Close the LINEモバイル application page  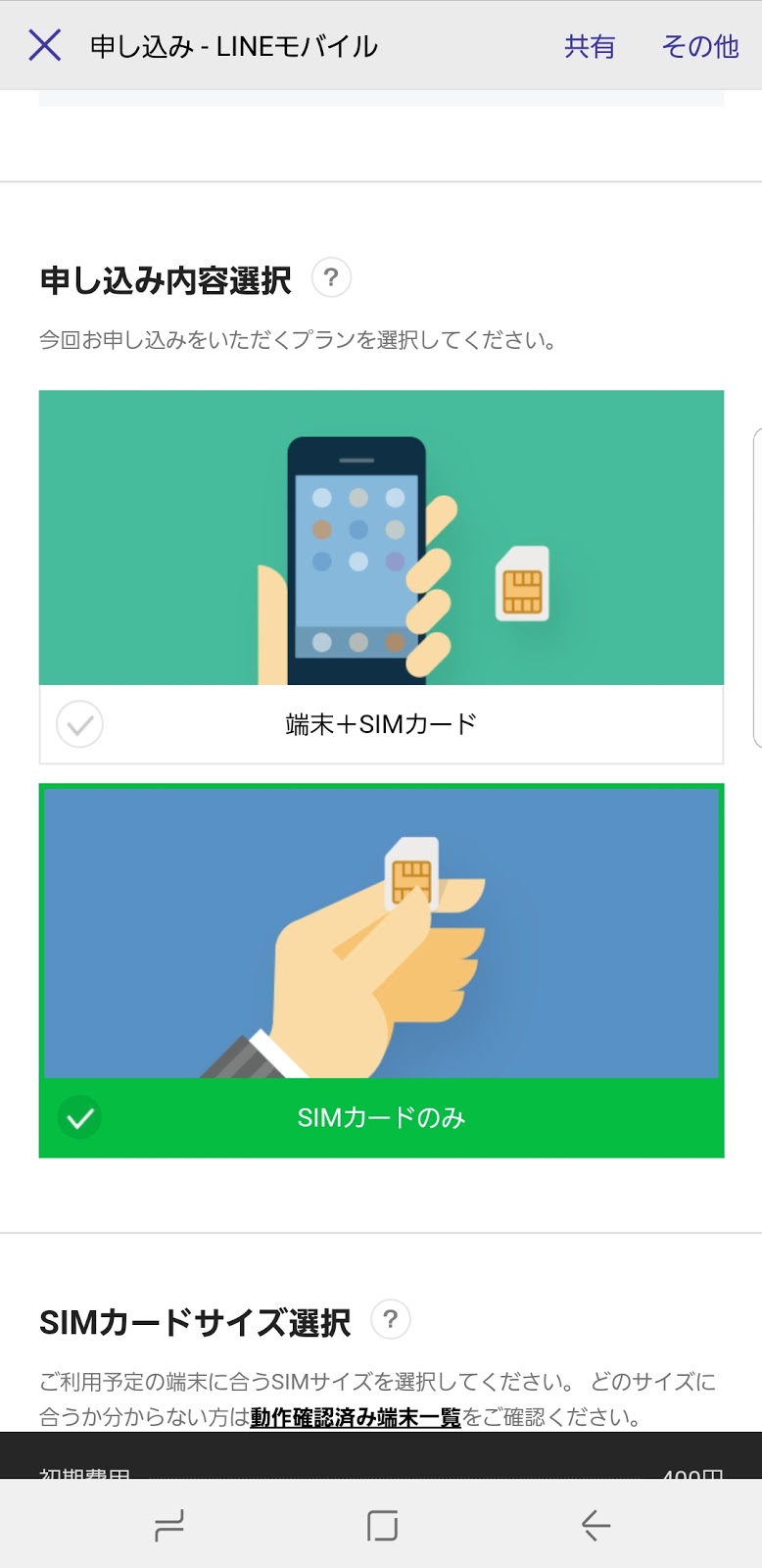[x=44, y=45]
